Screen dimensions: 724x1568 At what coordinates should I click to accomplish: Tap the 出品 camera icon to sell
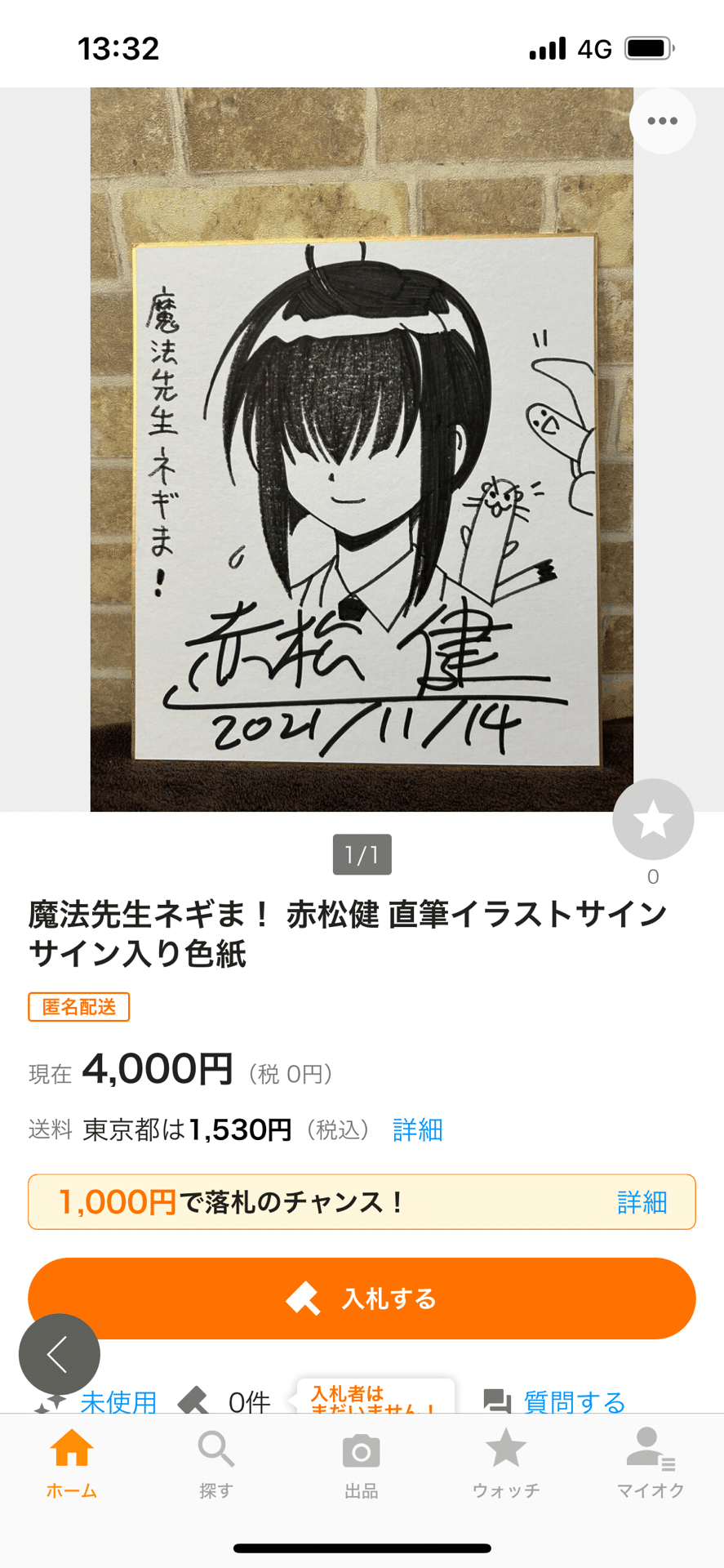pyautogui.click(x=362, y=1451)
